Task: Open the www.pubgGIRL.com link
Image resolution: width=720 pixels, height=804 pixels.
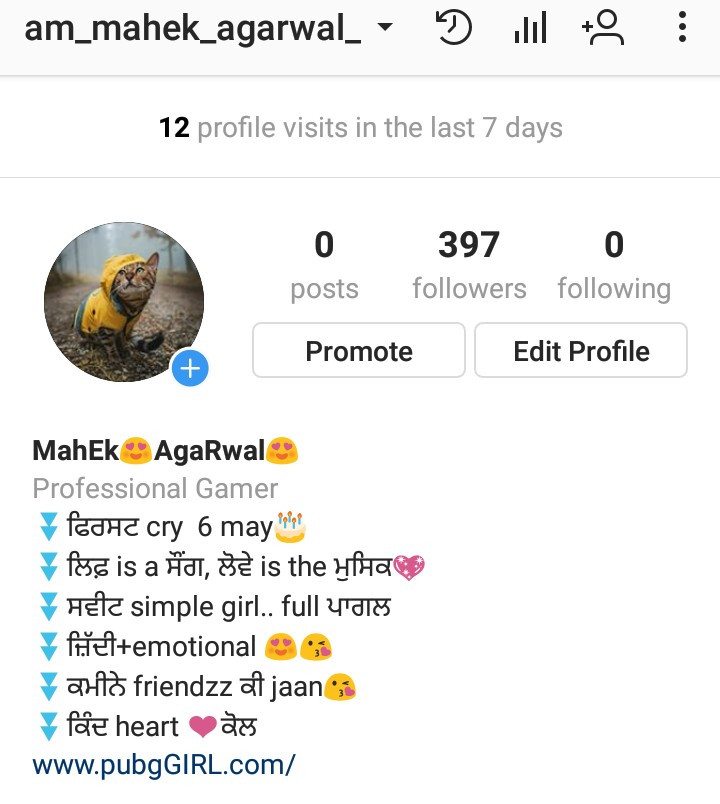Action: [x=164, y=766]
